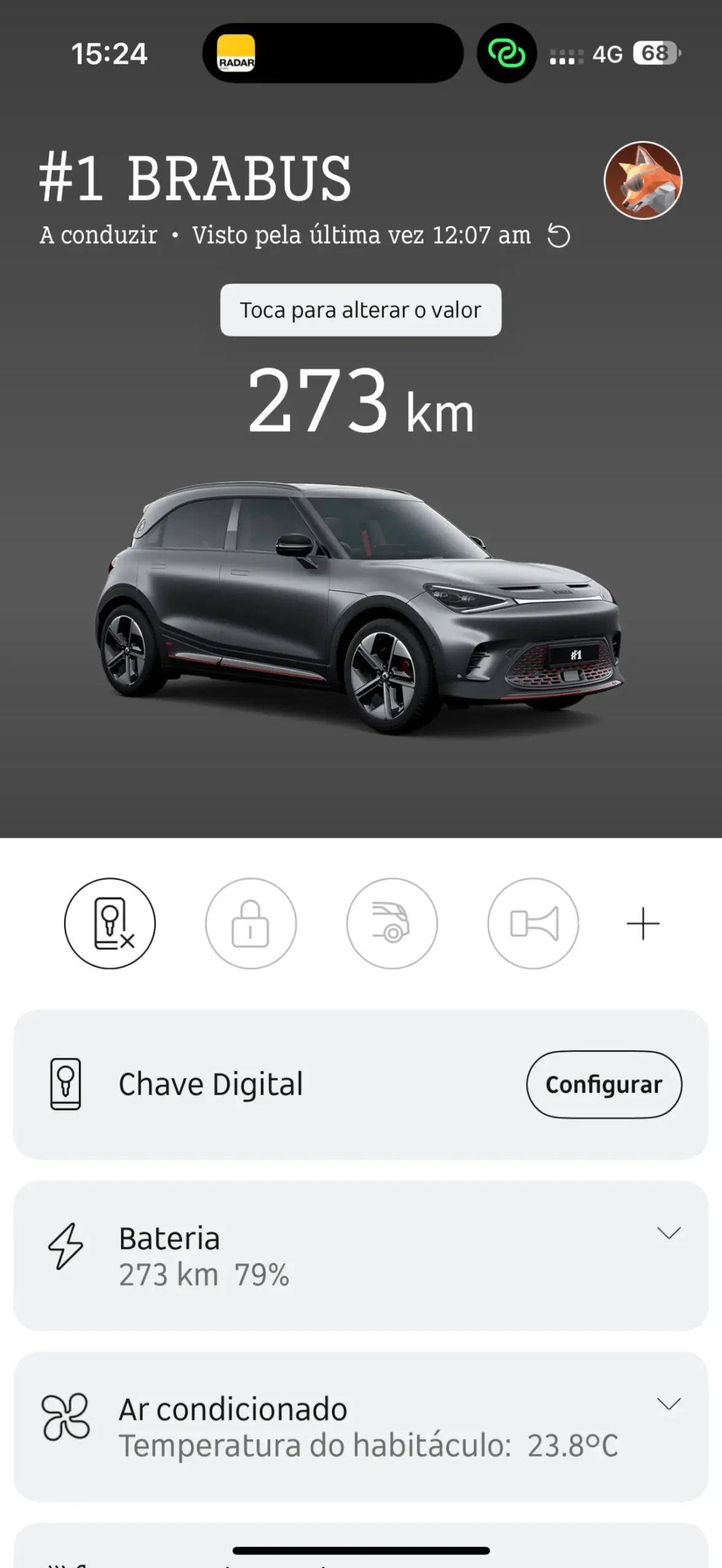This screenshot has width=722, height=1568.
Task: Open the fox profile avatar
Action: click(643, 180)
